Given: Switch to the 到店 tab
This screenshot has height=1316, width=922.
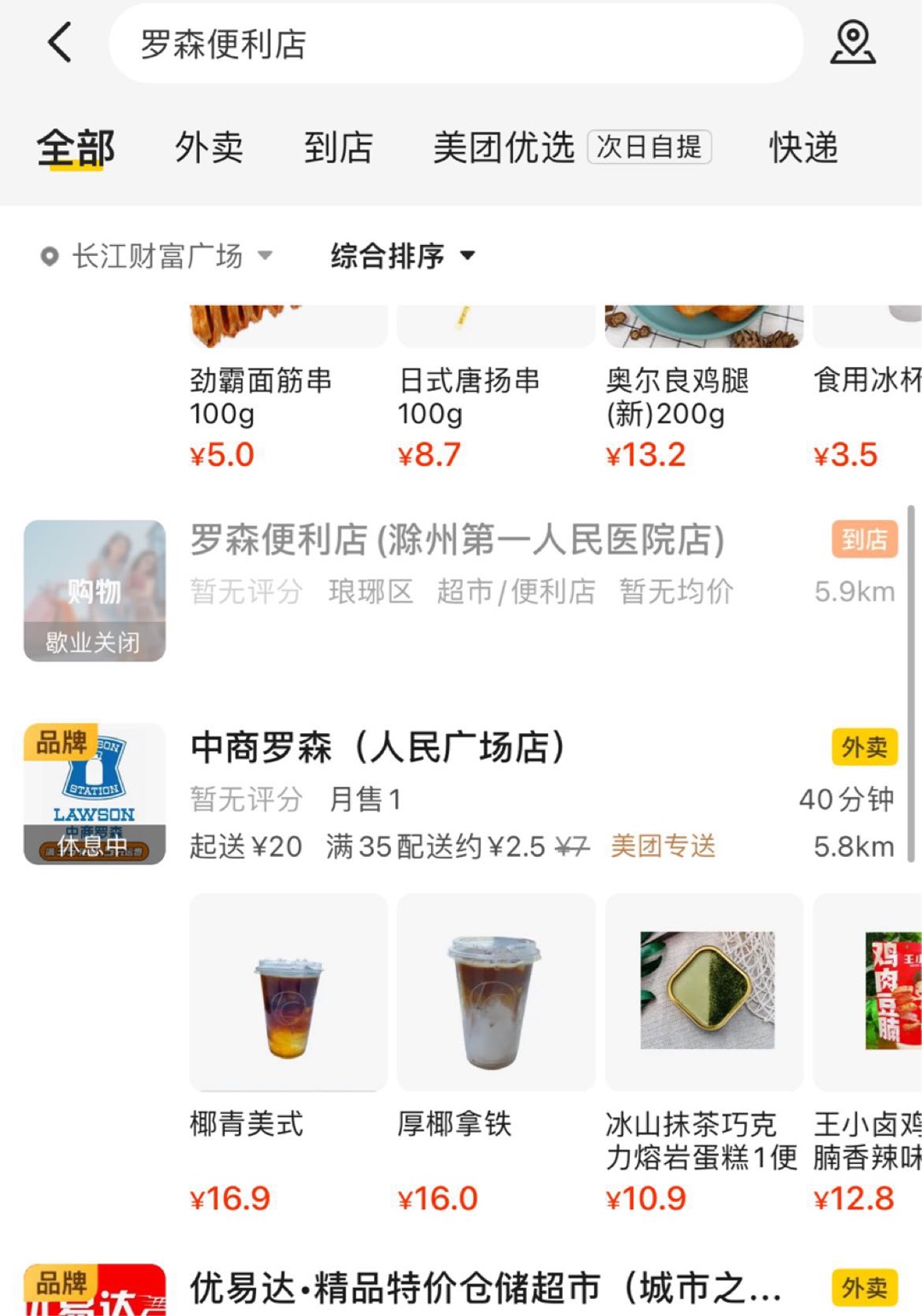Looking at the screenshot, I should click(338, 148).
